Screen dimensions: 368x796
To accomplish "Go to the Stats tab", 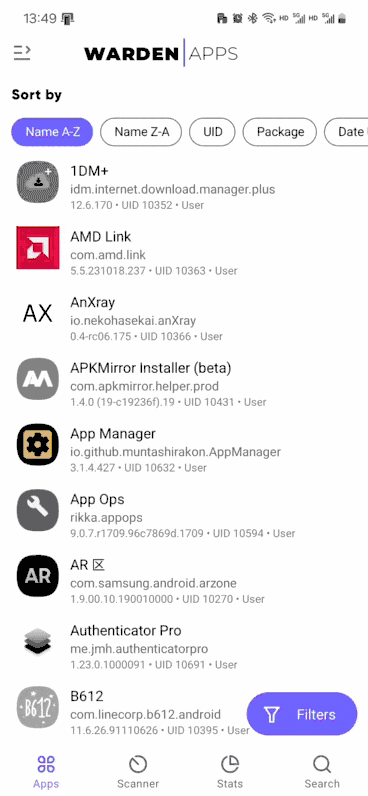I will [x=230, y=771].
